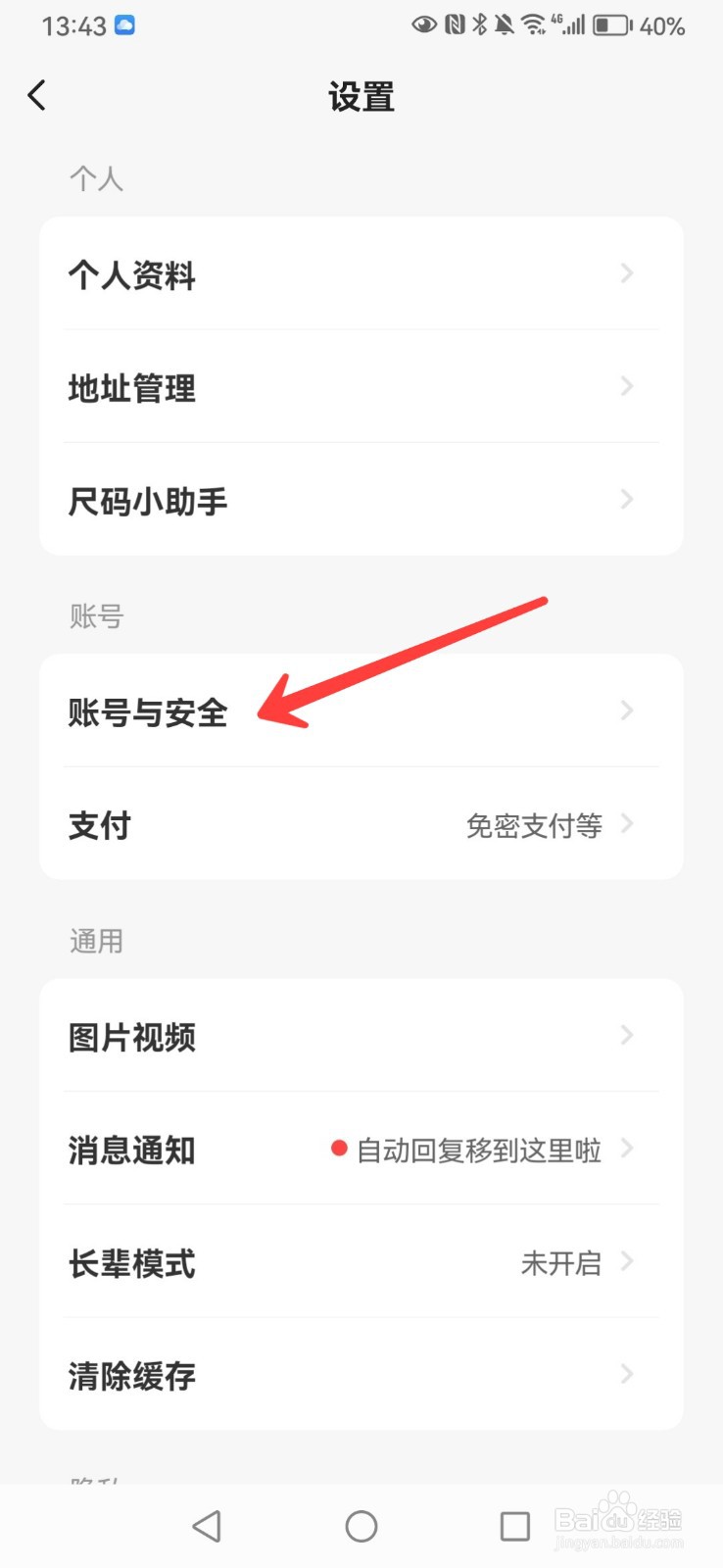The image size is (723, 1568).
Task: Click the battery indicator icon
Action: (x=612, y=25)
